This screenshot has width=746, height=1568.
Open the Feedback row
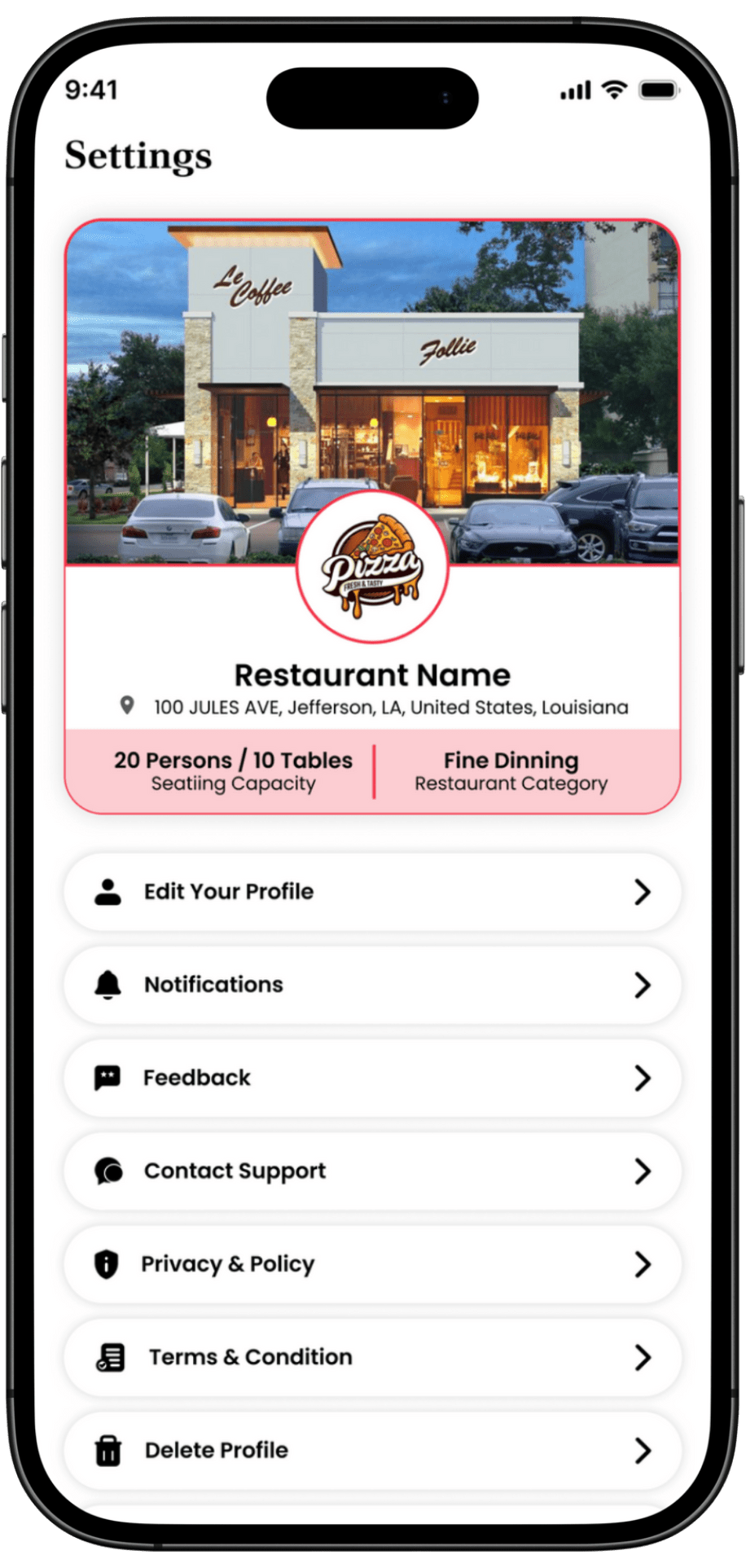(372, 1078)
